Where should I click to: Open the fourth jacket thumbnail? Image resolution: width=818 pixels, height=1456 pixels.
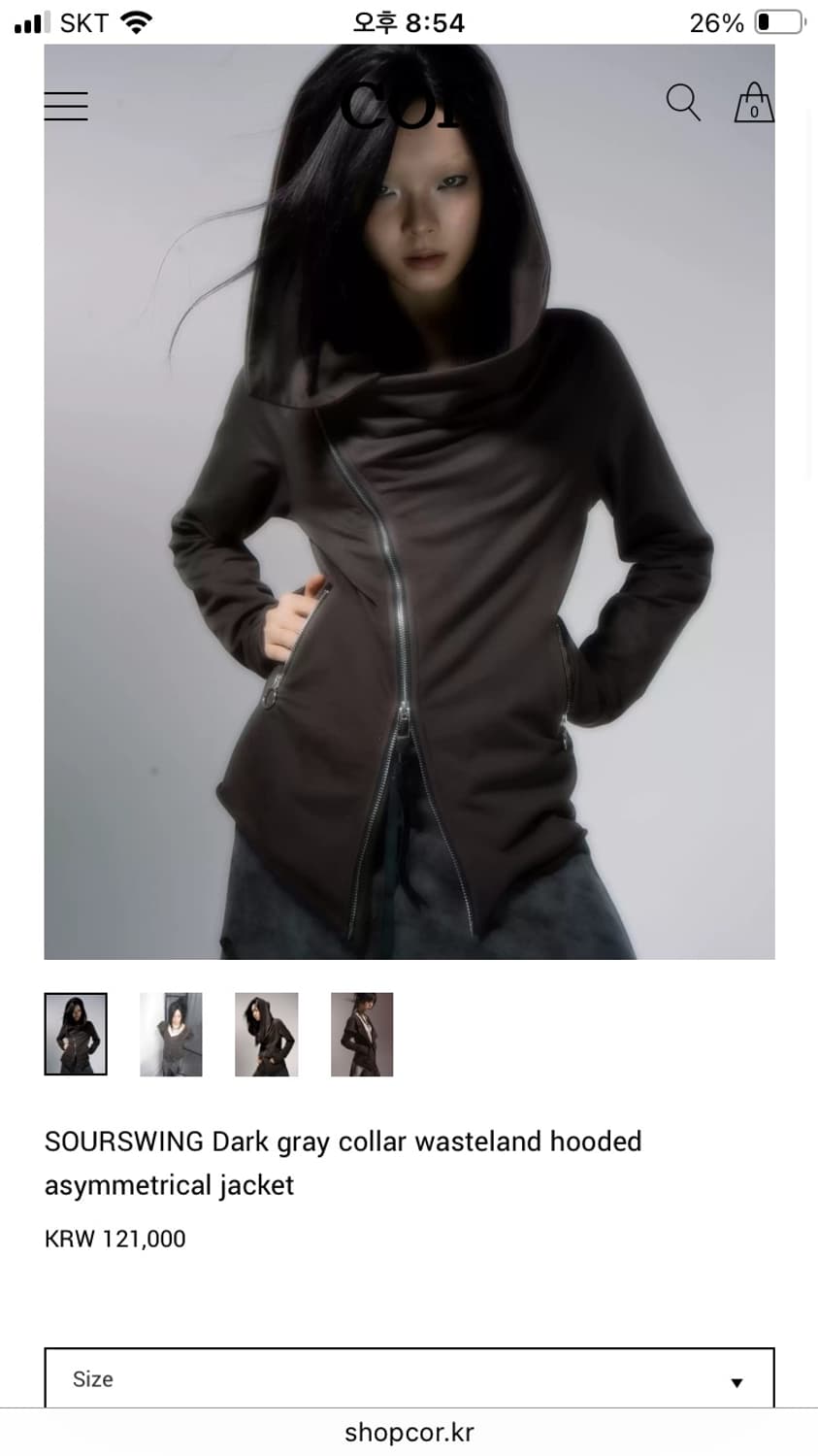[x=361, y=1033]
